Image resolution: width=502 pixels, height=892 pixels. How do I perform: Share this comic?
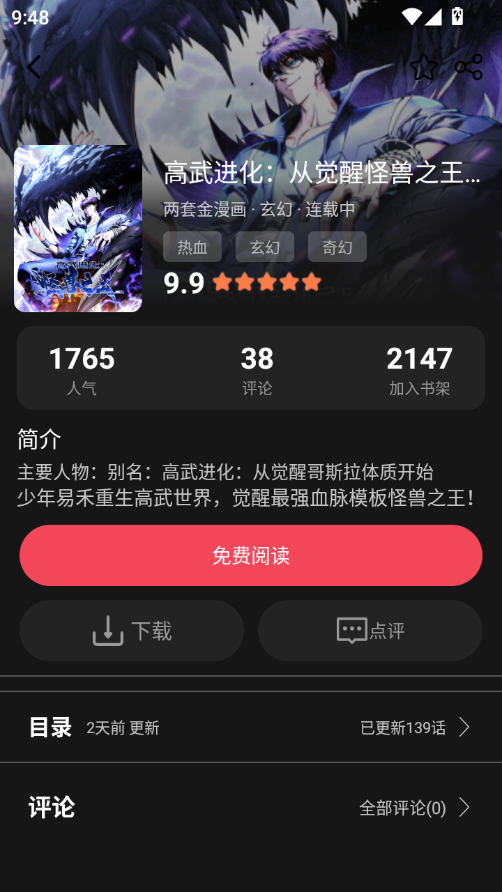click(469, 67)
